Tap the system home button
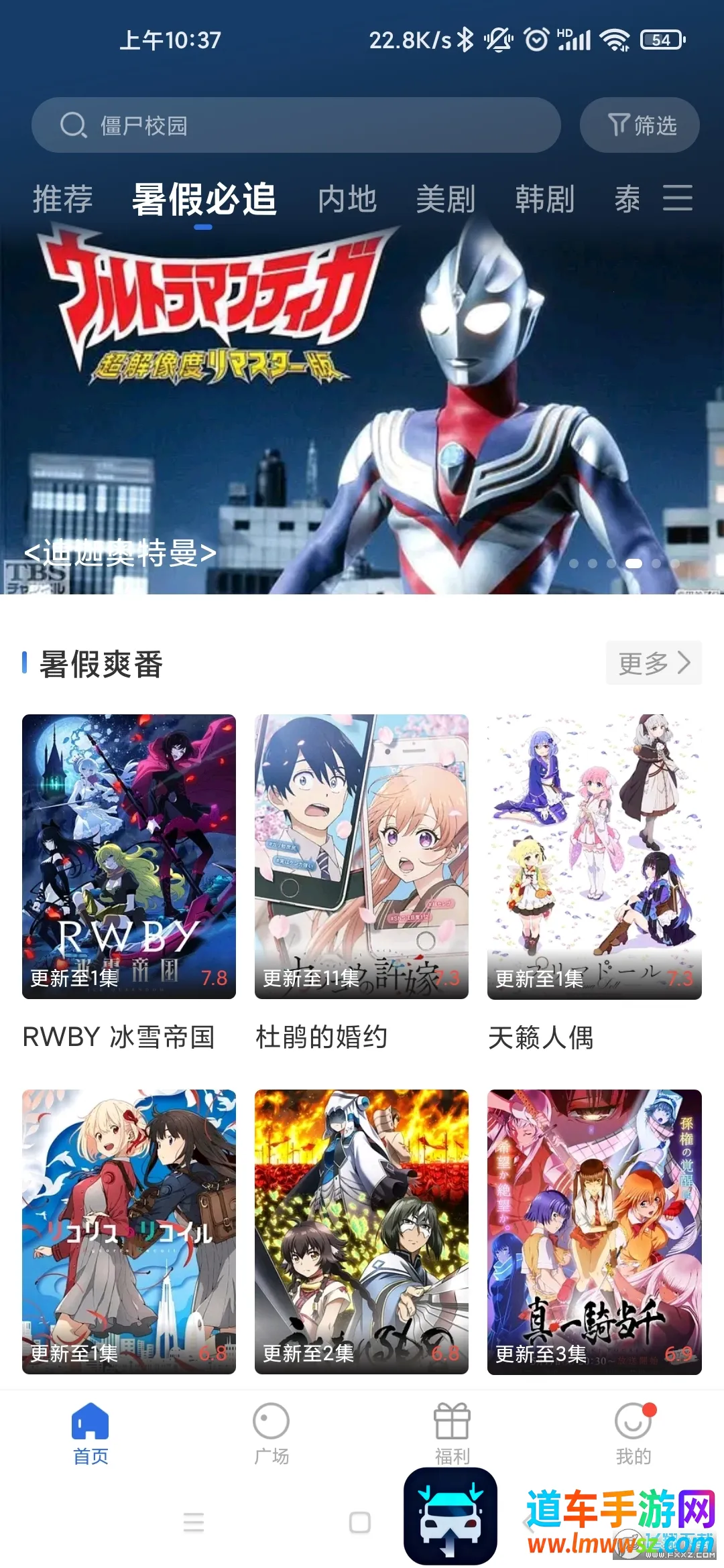This screenshot has height=1568, width=724. pos(360,1522)
